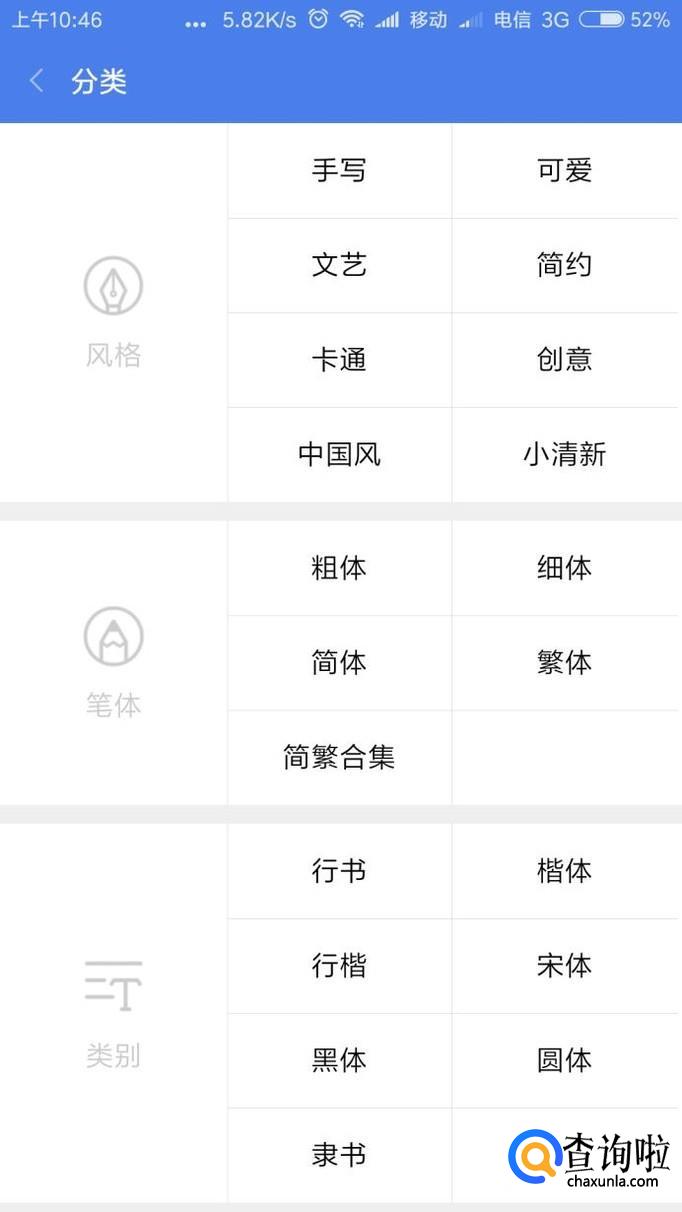Screen dimensions: 682x1212
Task: Tap the 创意 category
Action: tap(565, 359)
